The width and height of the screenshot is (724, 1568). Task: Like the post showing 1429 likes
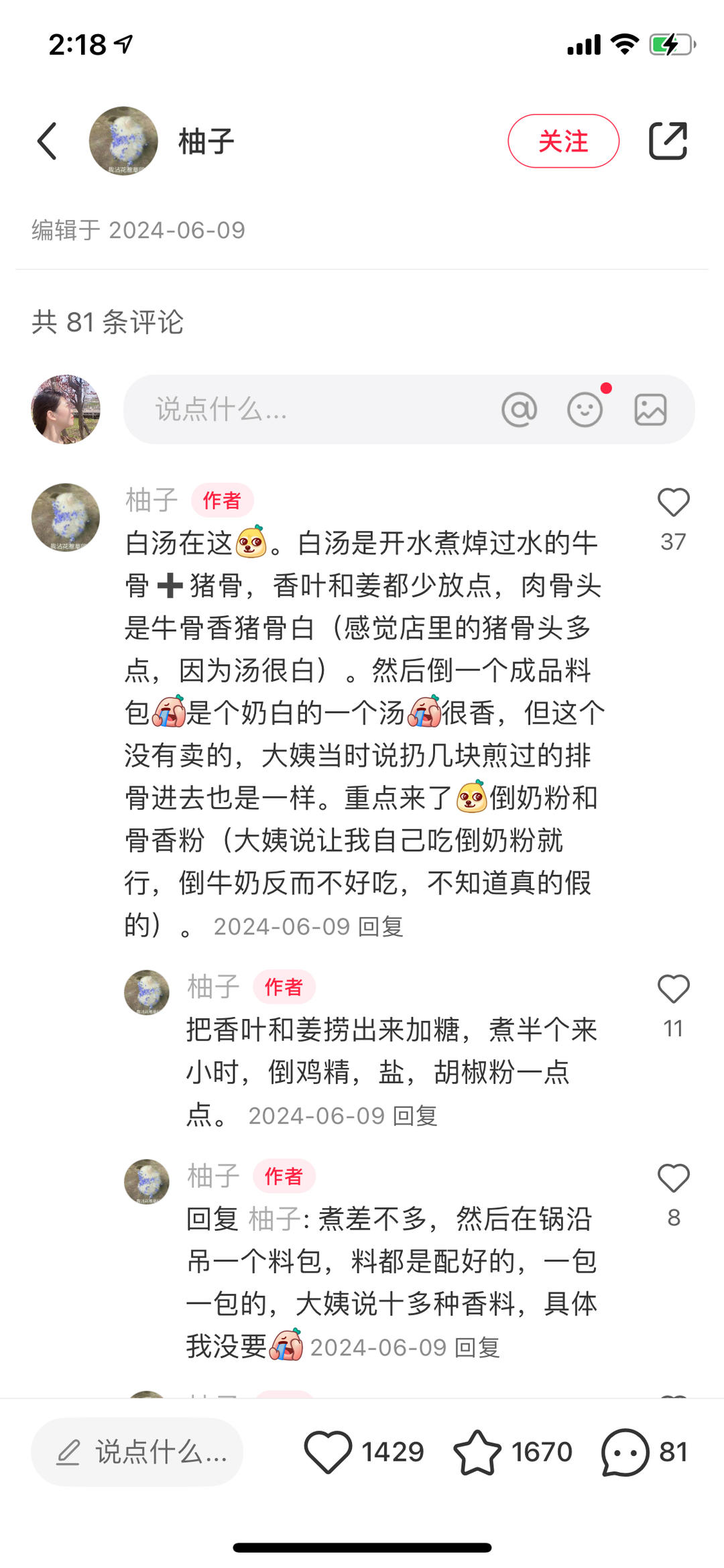328,1452
